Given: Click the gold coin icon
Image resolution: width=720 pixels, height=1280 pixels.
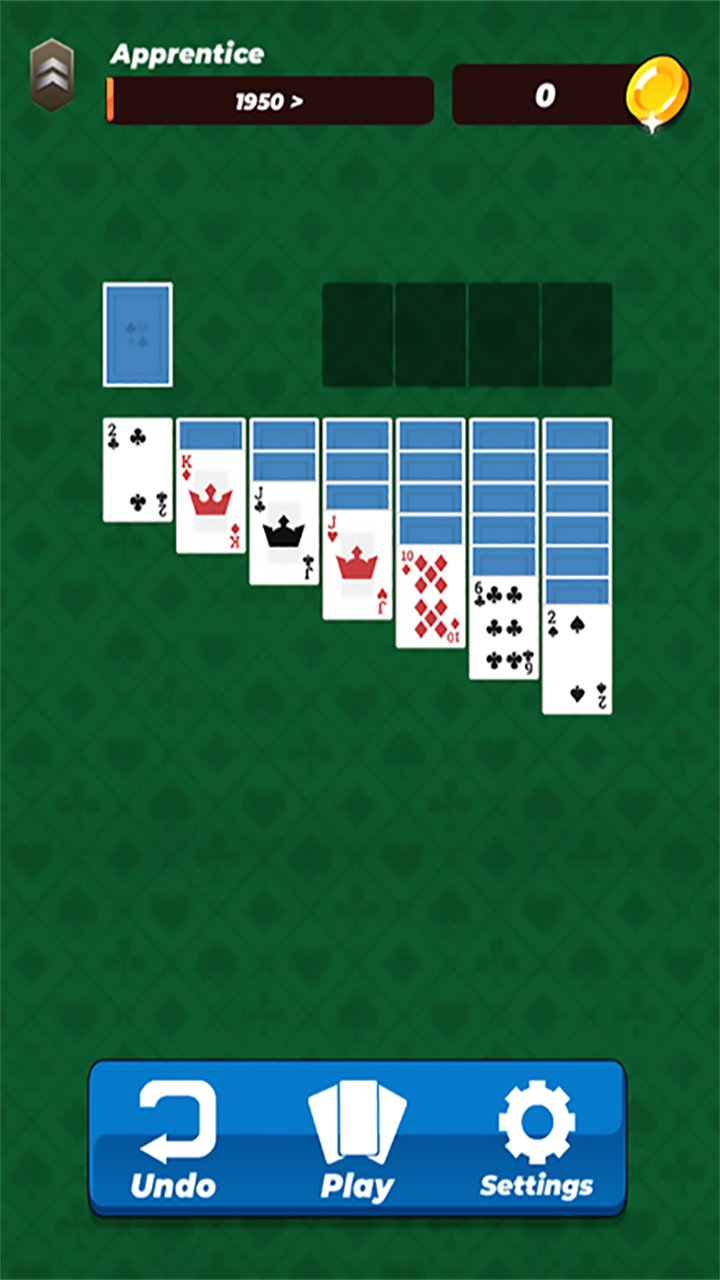Looking at the screenshot, I should [x=660, y=94].
